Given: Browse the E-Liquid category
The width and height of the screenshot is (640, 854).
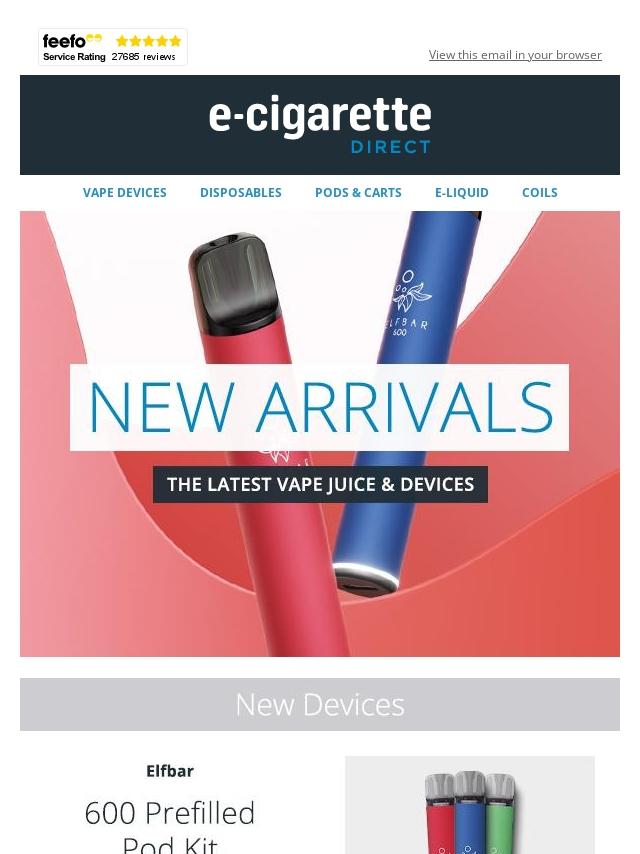Looking at the screenshot, I should click(461, 193).
